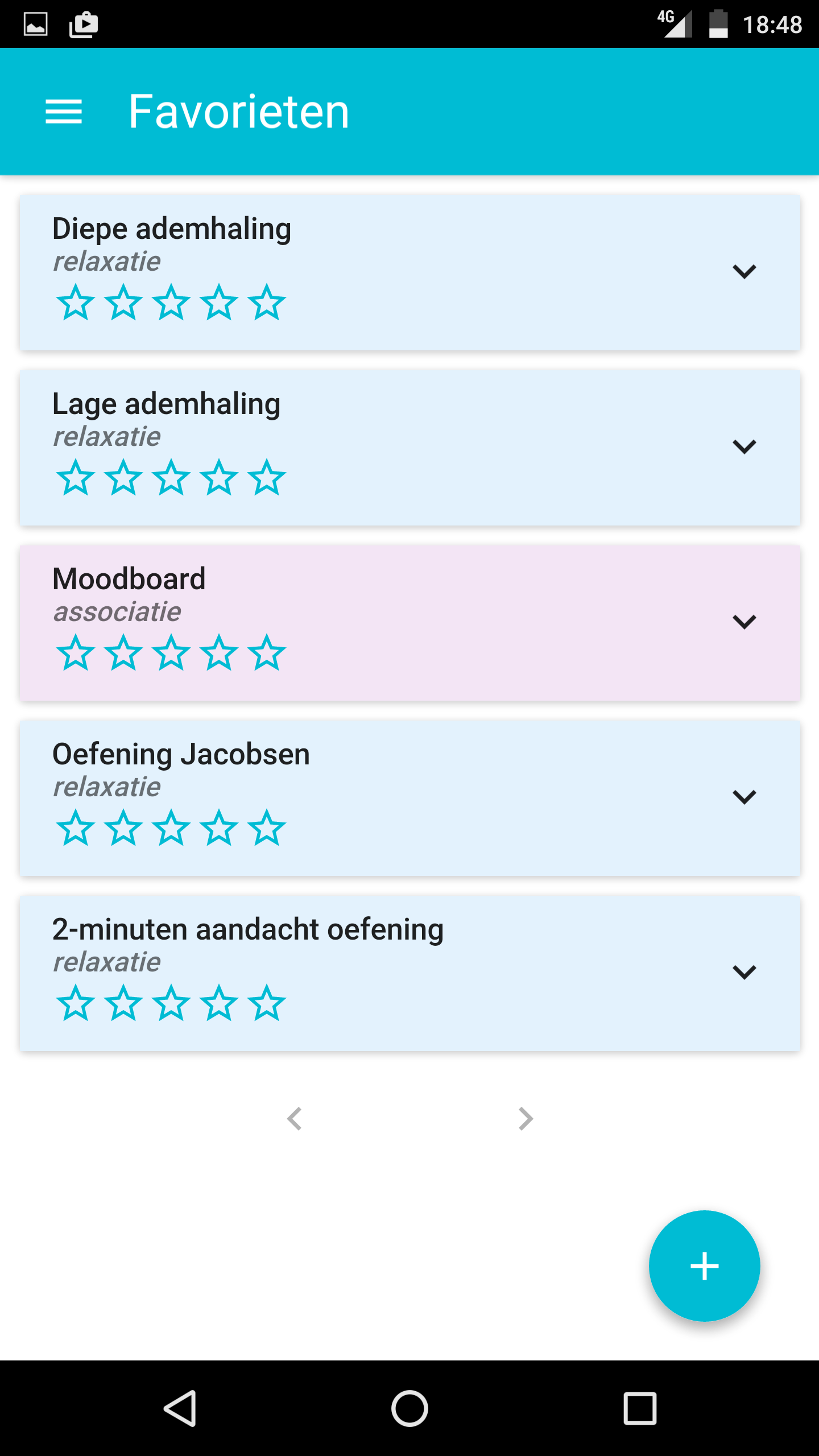This screenshot has height=1456, width=819.
Task: Open the Moodboard associatie card
Action: [410, 623]
